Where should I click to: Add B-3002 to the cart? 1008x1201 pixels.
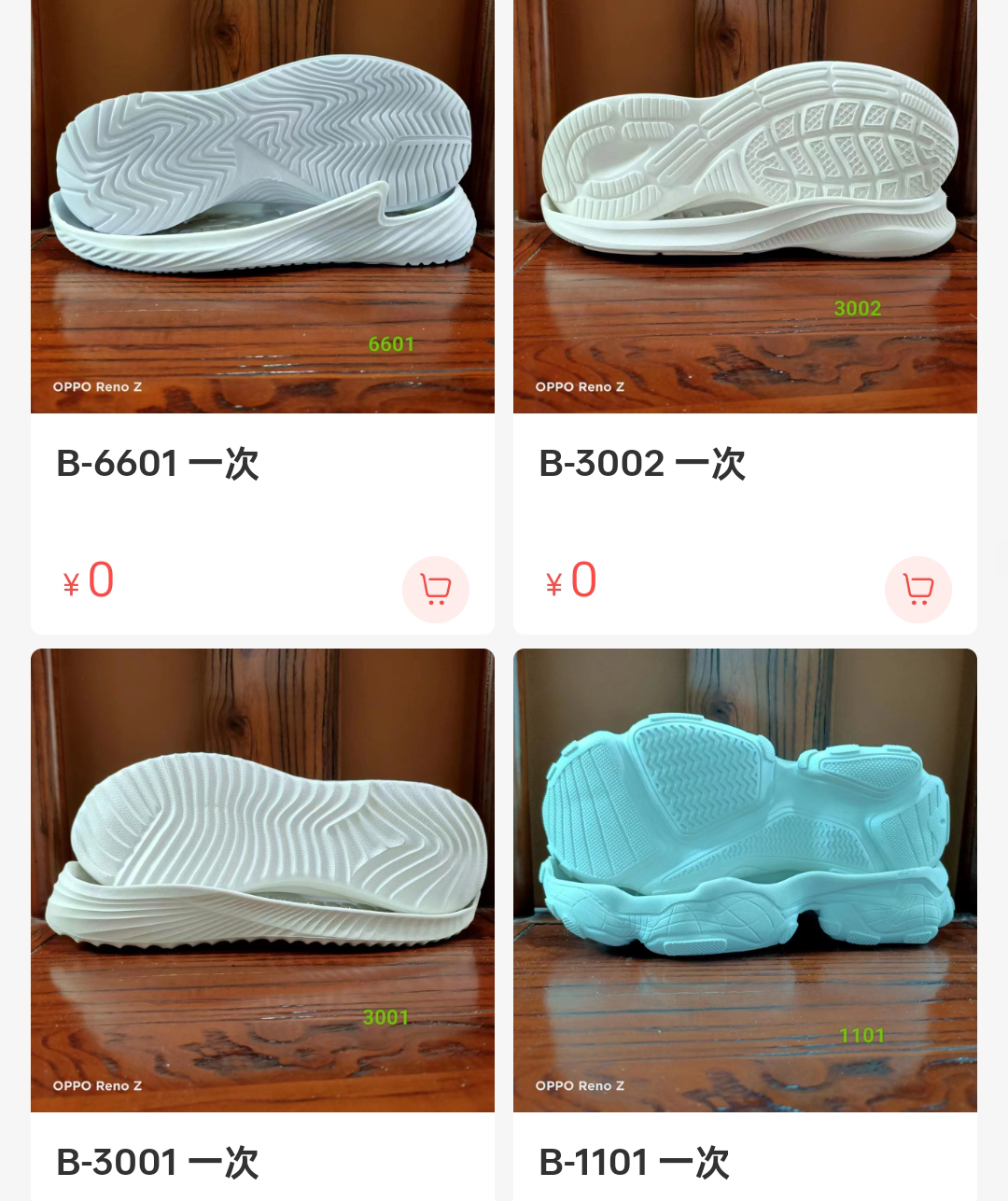coord(917,589)
